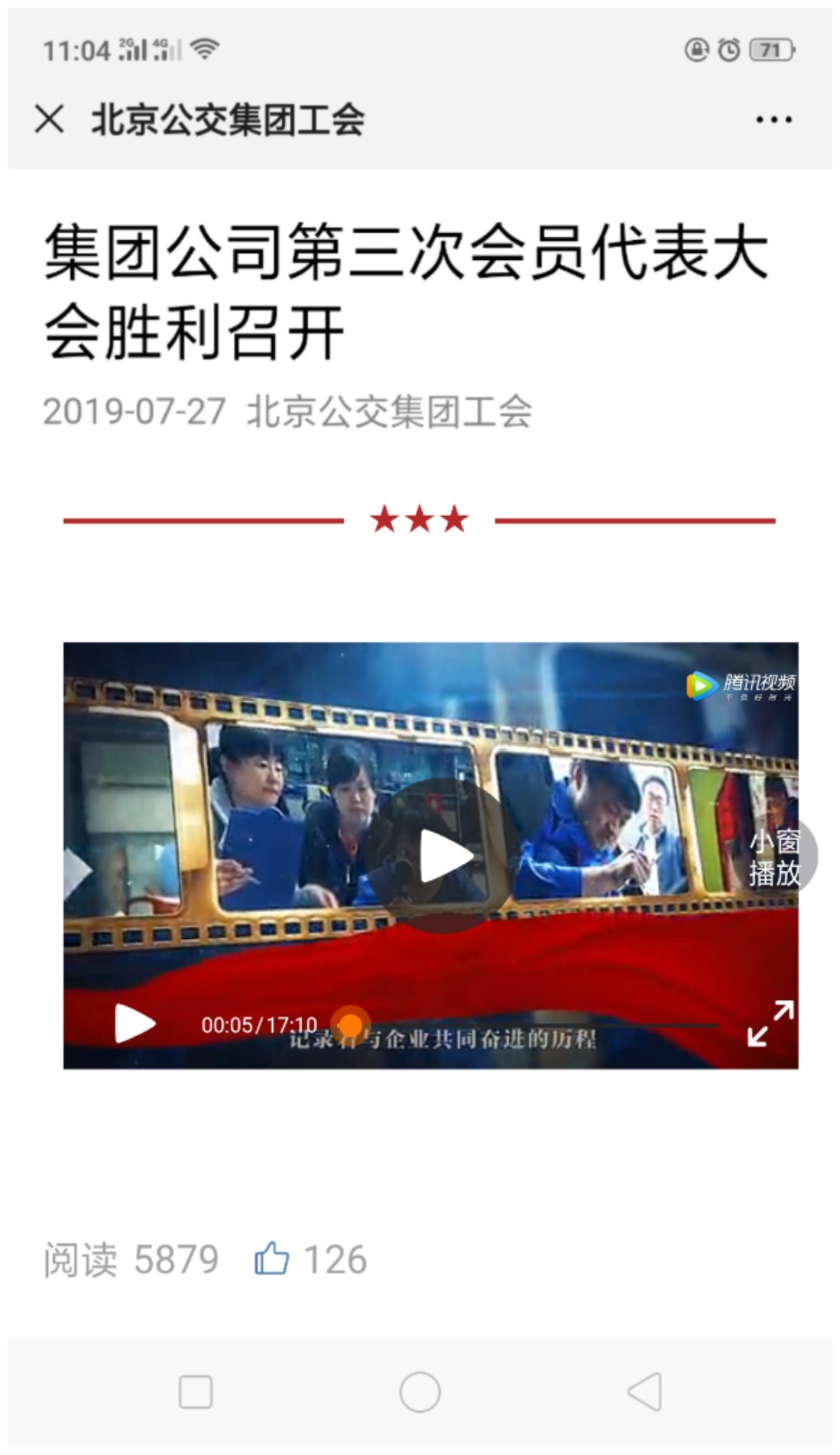The width and height of the screenshot is (840, 1455).
Task: Go back using system back button
Action: click(644, 1391)
